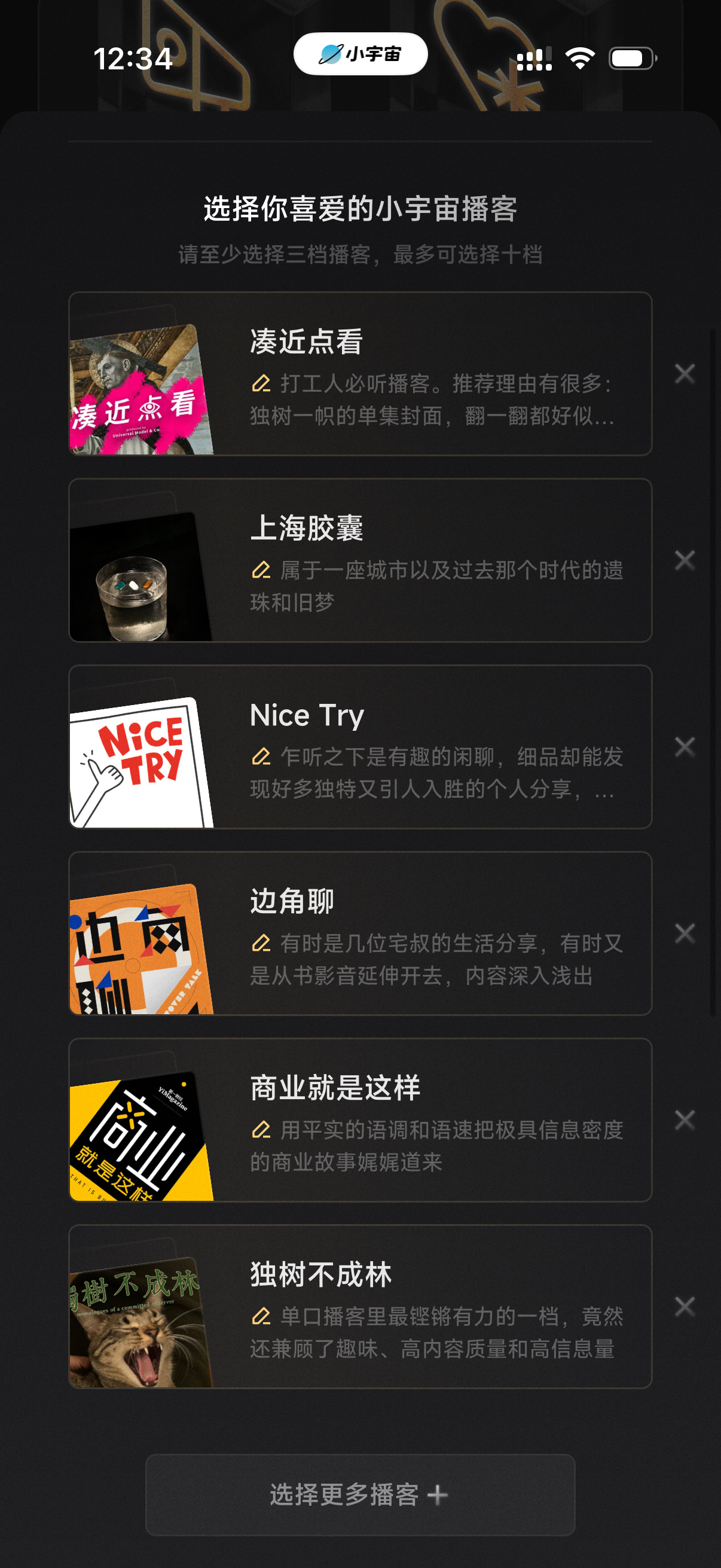
Task: Edit the Nice Try recommendation text
Action: pos(261,756)
